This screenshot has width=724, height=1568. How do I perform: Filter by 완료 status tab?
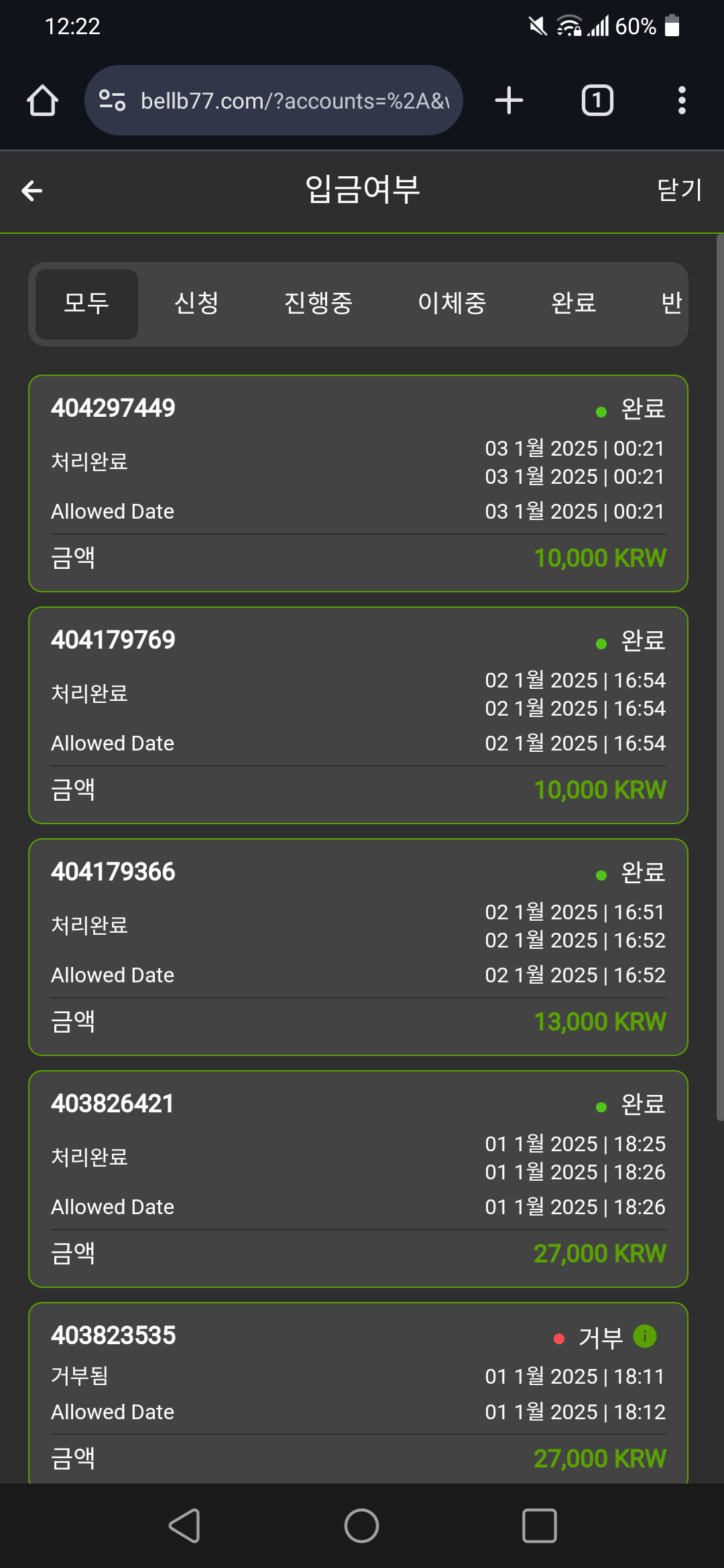click(x=573, y=304)
